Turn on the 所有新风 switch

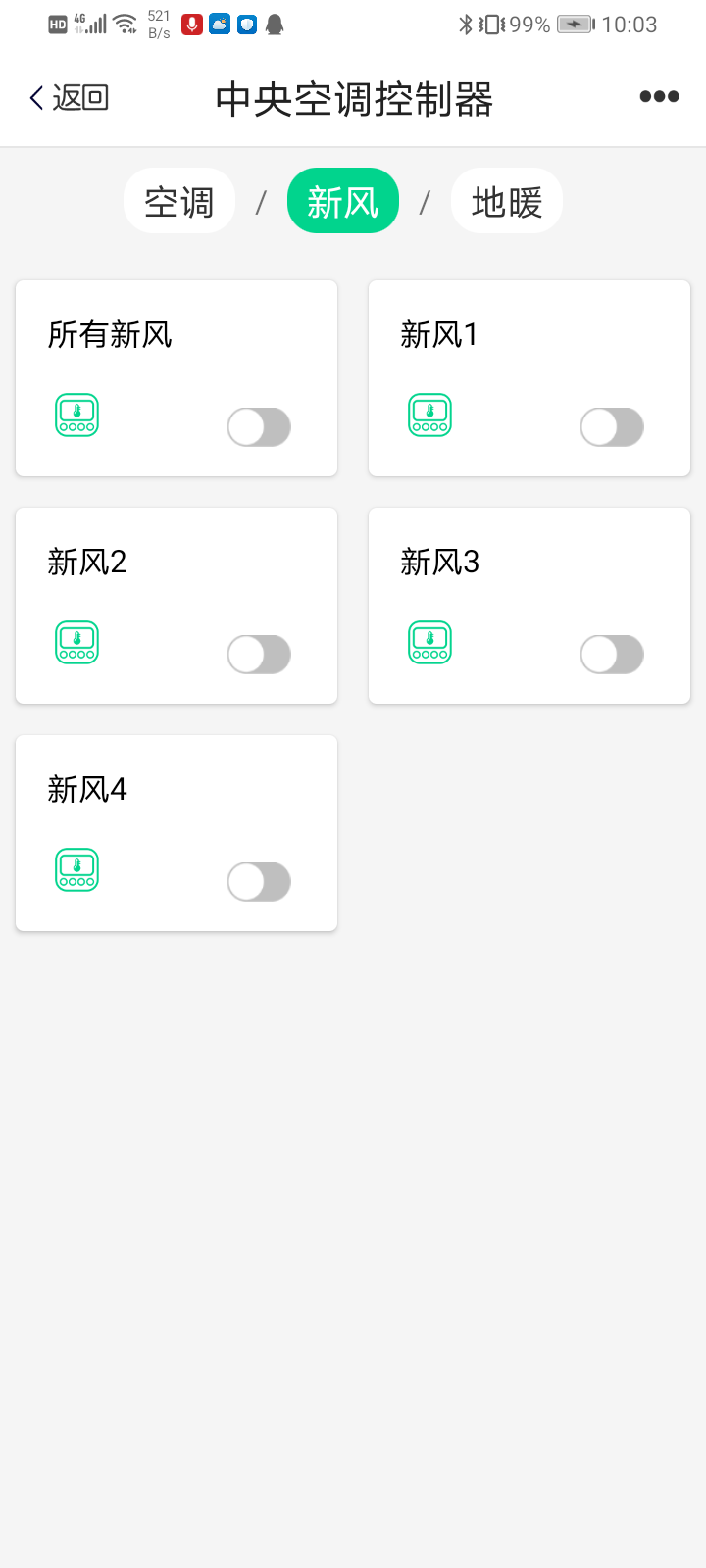pyautogui.click(x=259, y=427)
